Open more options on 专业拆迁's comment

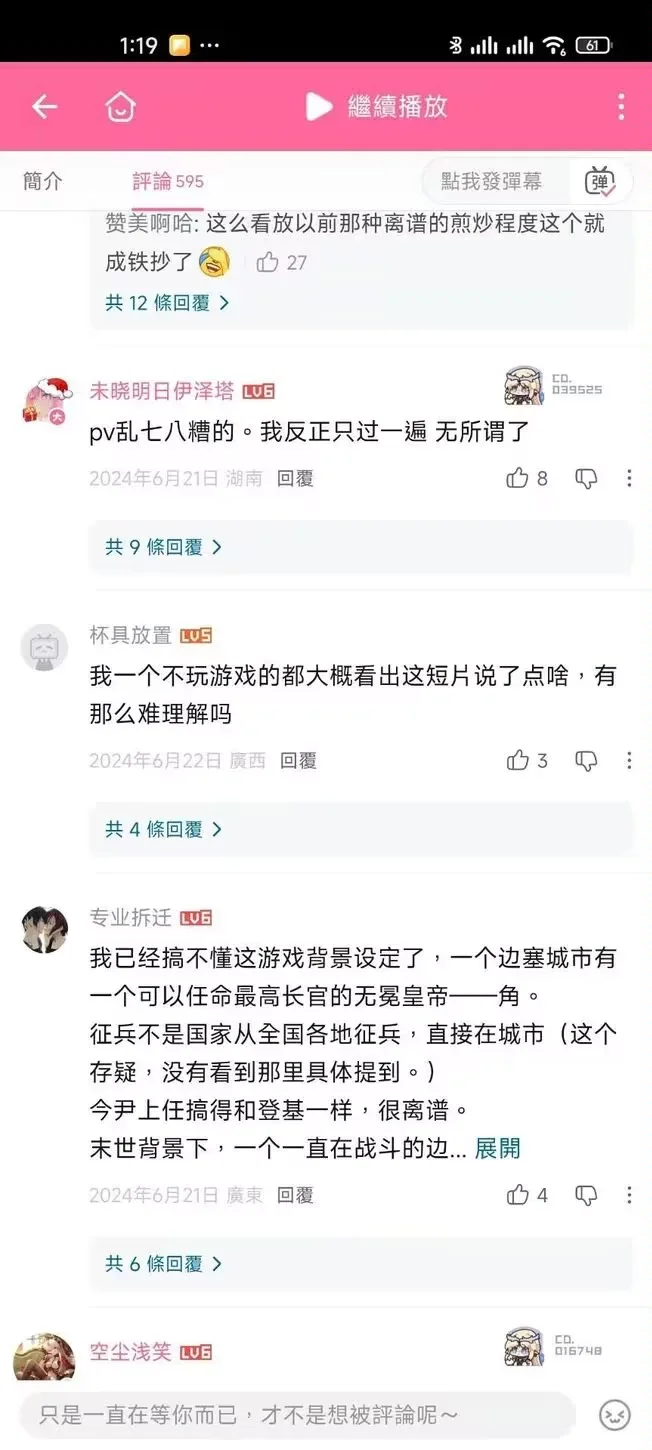click(629, 1195)
